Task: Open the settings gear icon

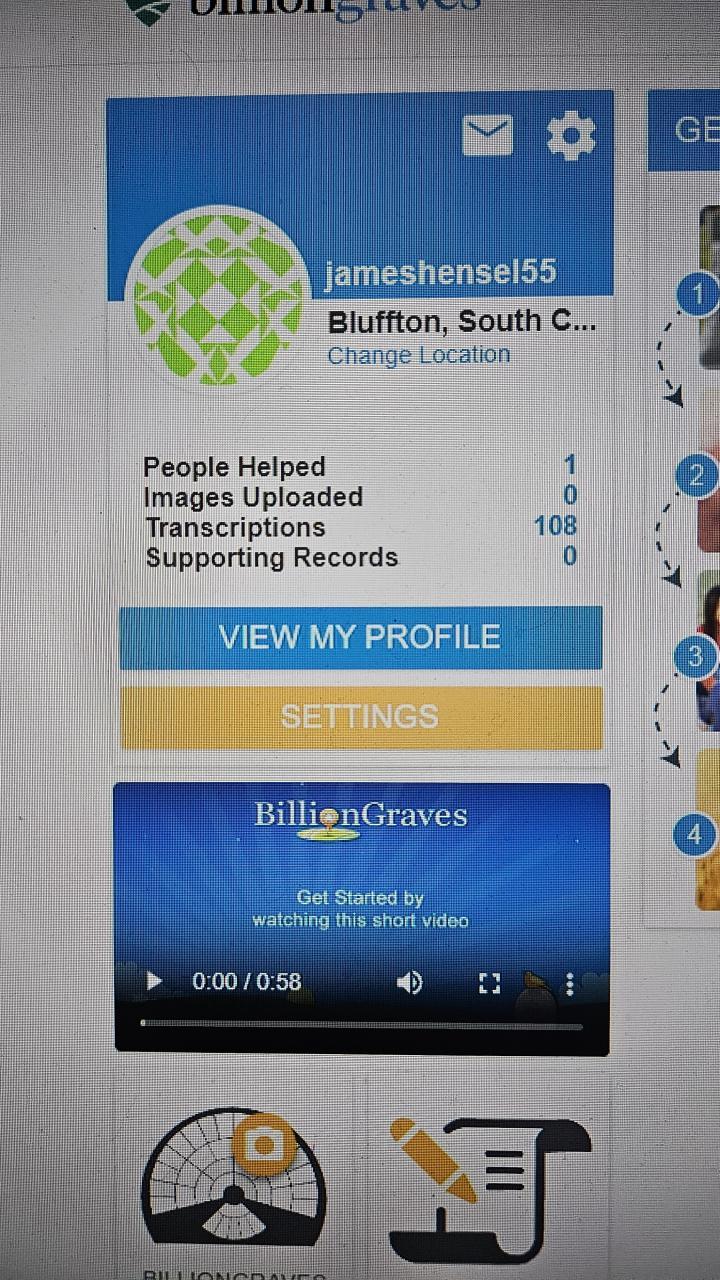Action: [x=571, y=136]
